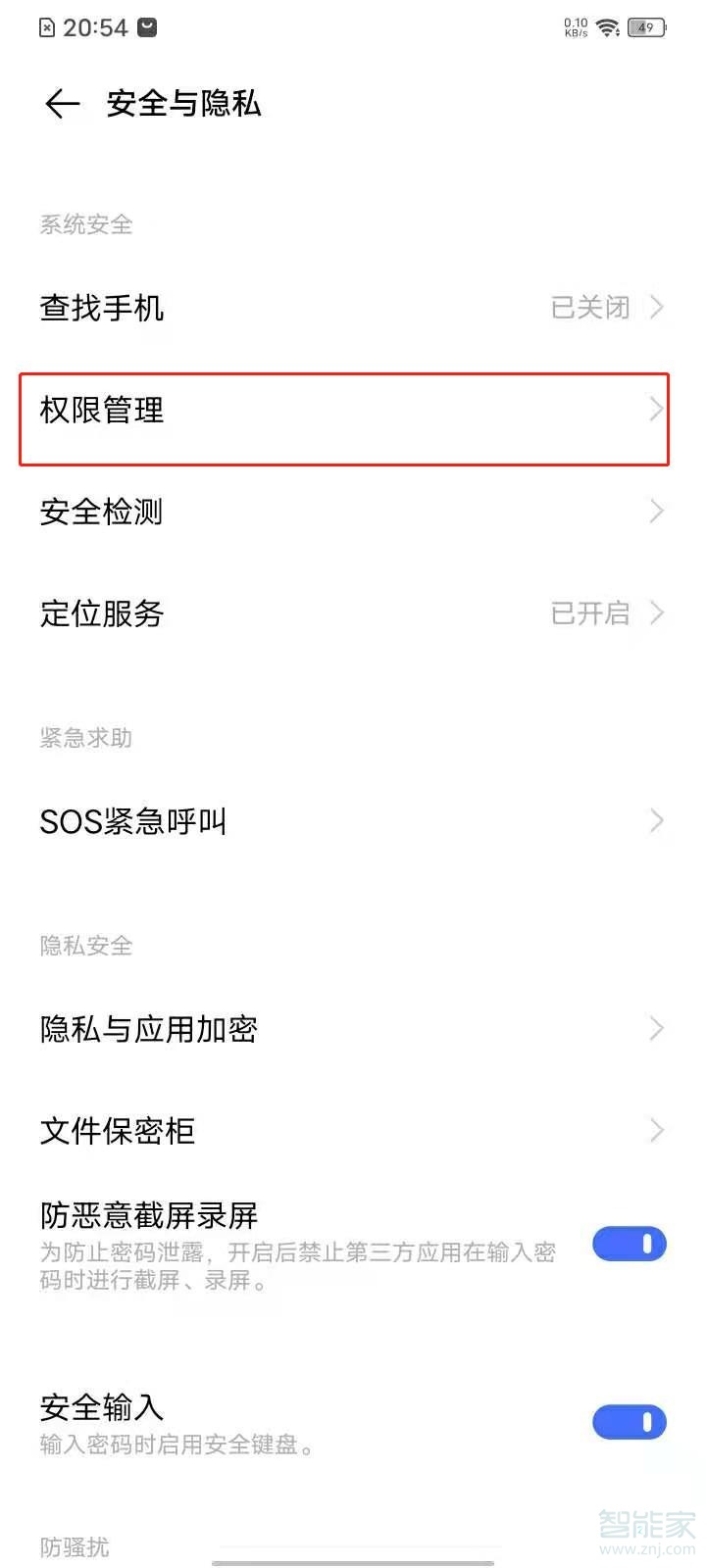Expand the 权限管理 row chevron
706x1568 pixels.
656,410
